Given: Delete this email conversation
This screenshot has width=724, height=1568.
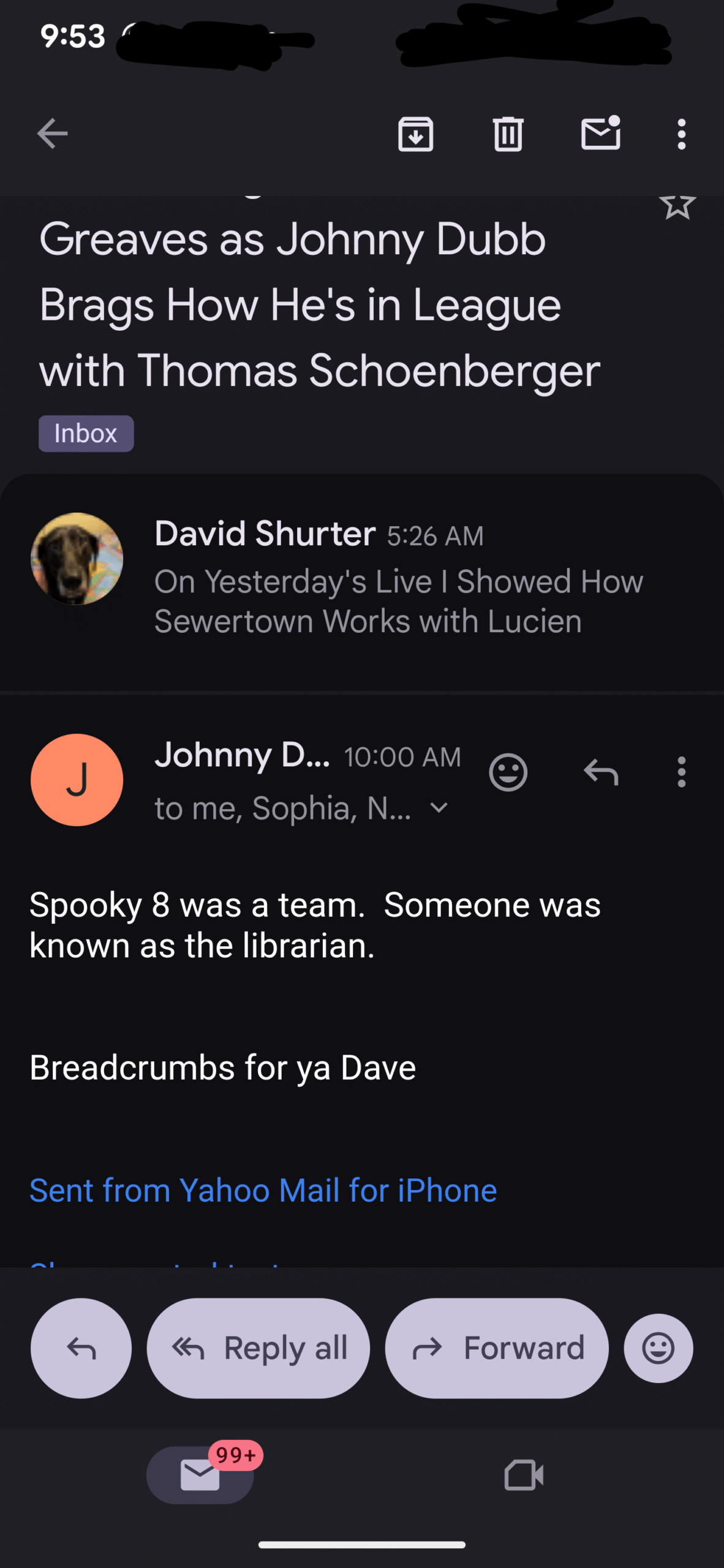Looking at the screenshot, I should 508,134.
